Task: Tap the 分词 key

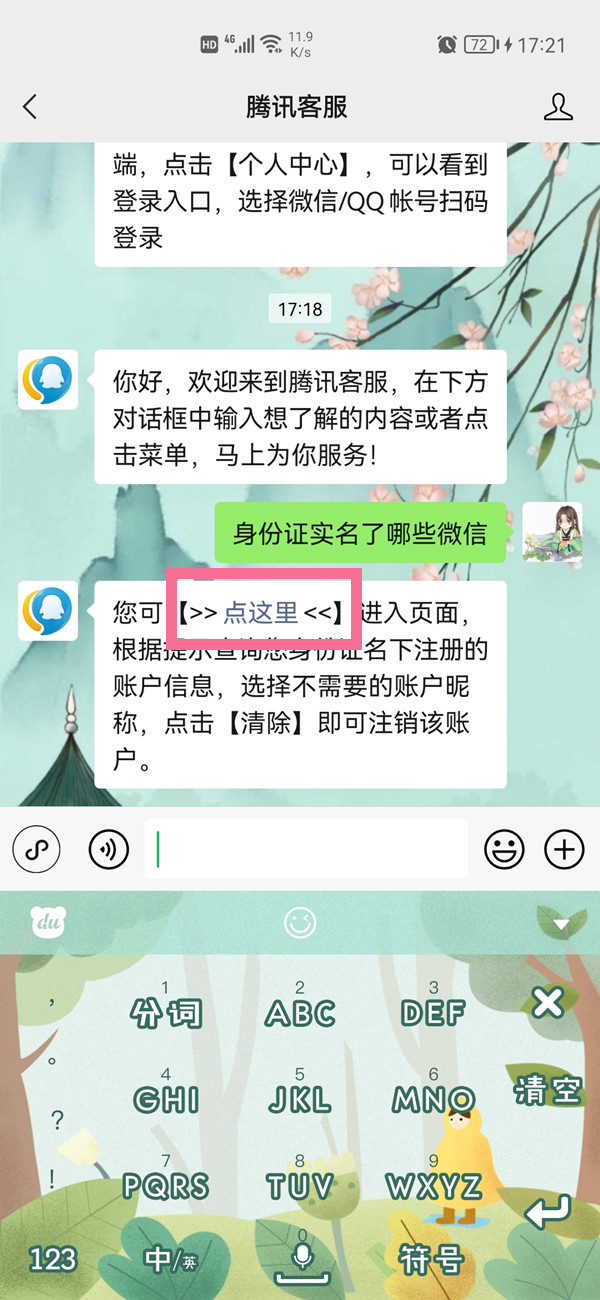Action: (166, 1012)
